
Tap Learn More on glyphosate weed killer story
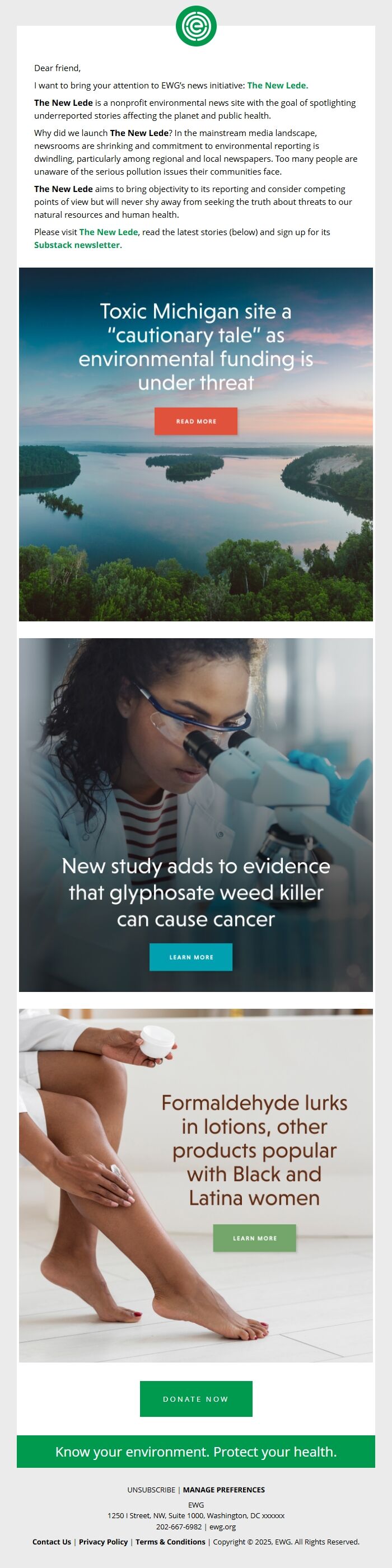pos(190,957)
